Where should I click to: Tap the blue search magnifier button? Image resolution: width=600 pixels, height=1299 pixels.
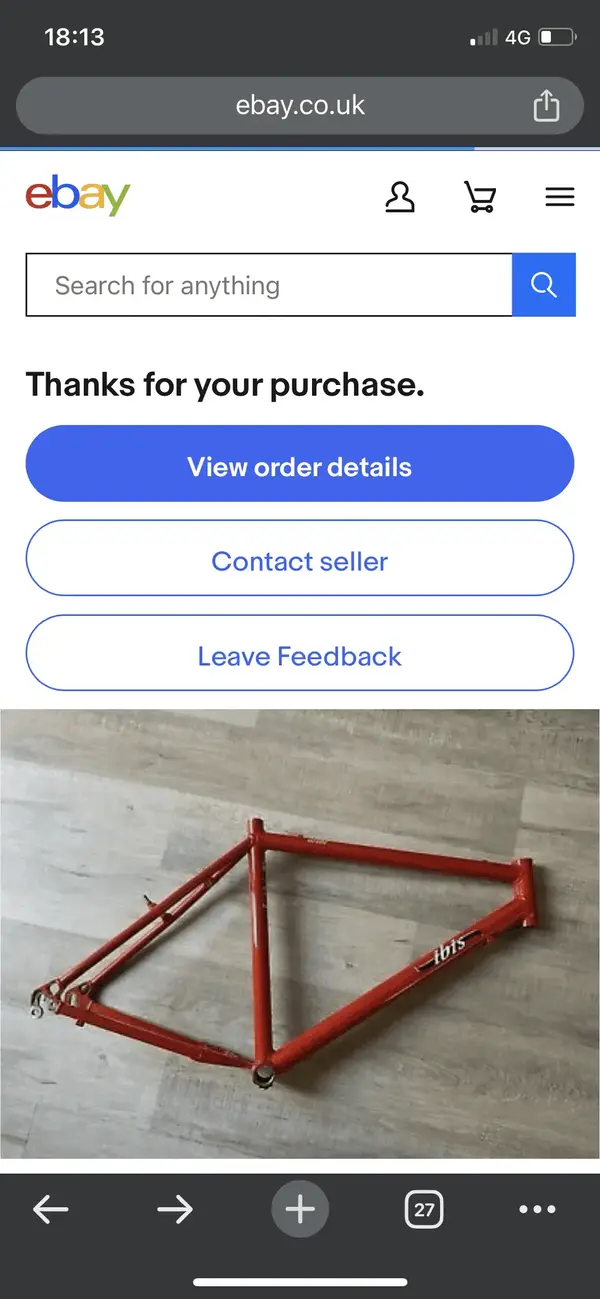(x=544, y=286)
